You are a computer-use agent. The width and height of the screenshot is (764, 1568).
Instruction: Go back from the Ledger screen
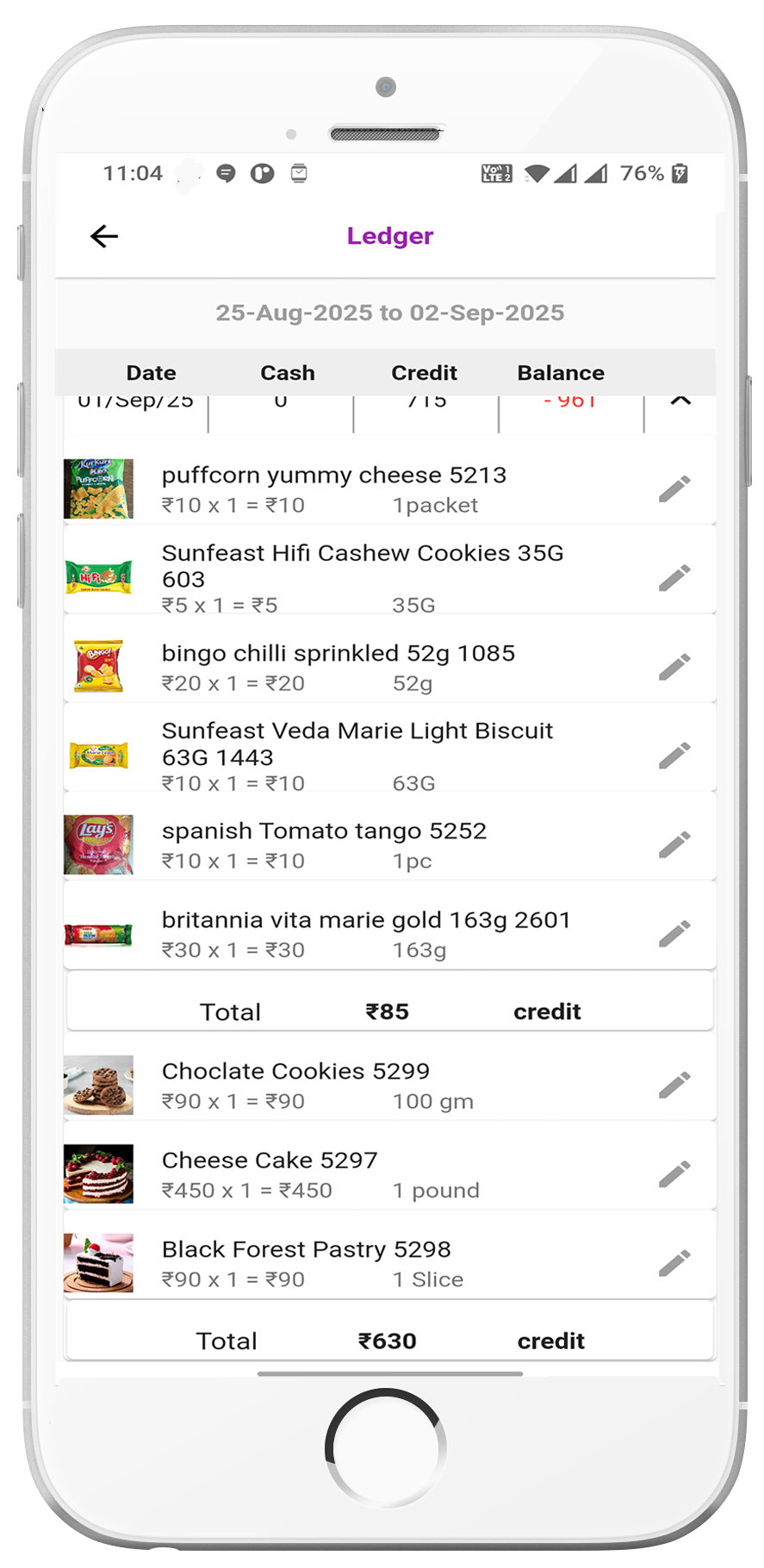[104, 236]
